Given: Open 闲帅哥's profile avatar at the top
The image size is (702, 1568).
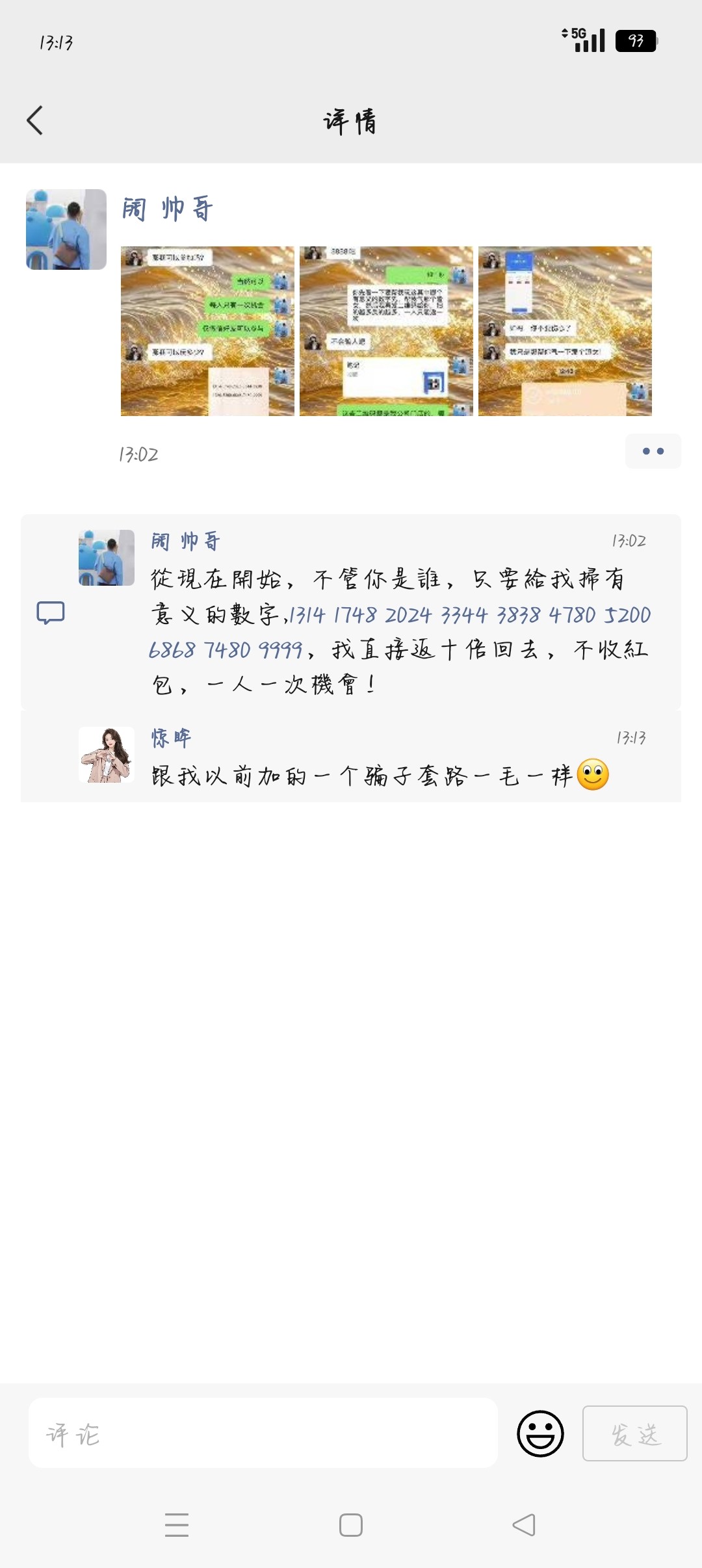Looking at the screenshot, I should (66, 229).
